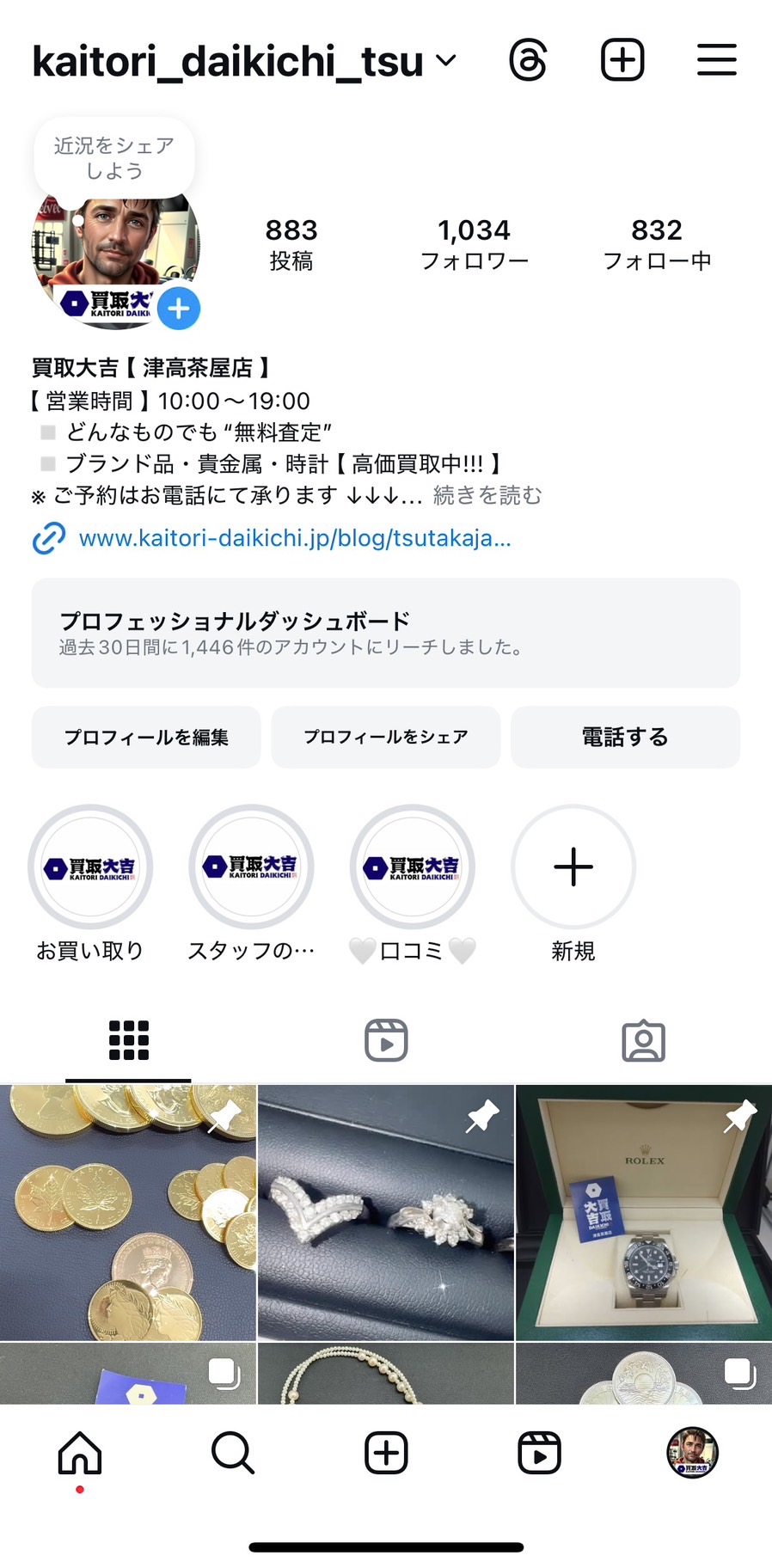Switch to the Reels profile tab
Viewport: 772px width, 1568px height.
(x=386, y=1041)
